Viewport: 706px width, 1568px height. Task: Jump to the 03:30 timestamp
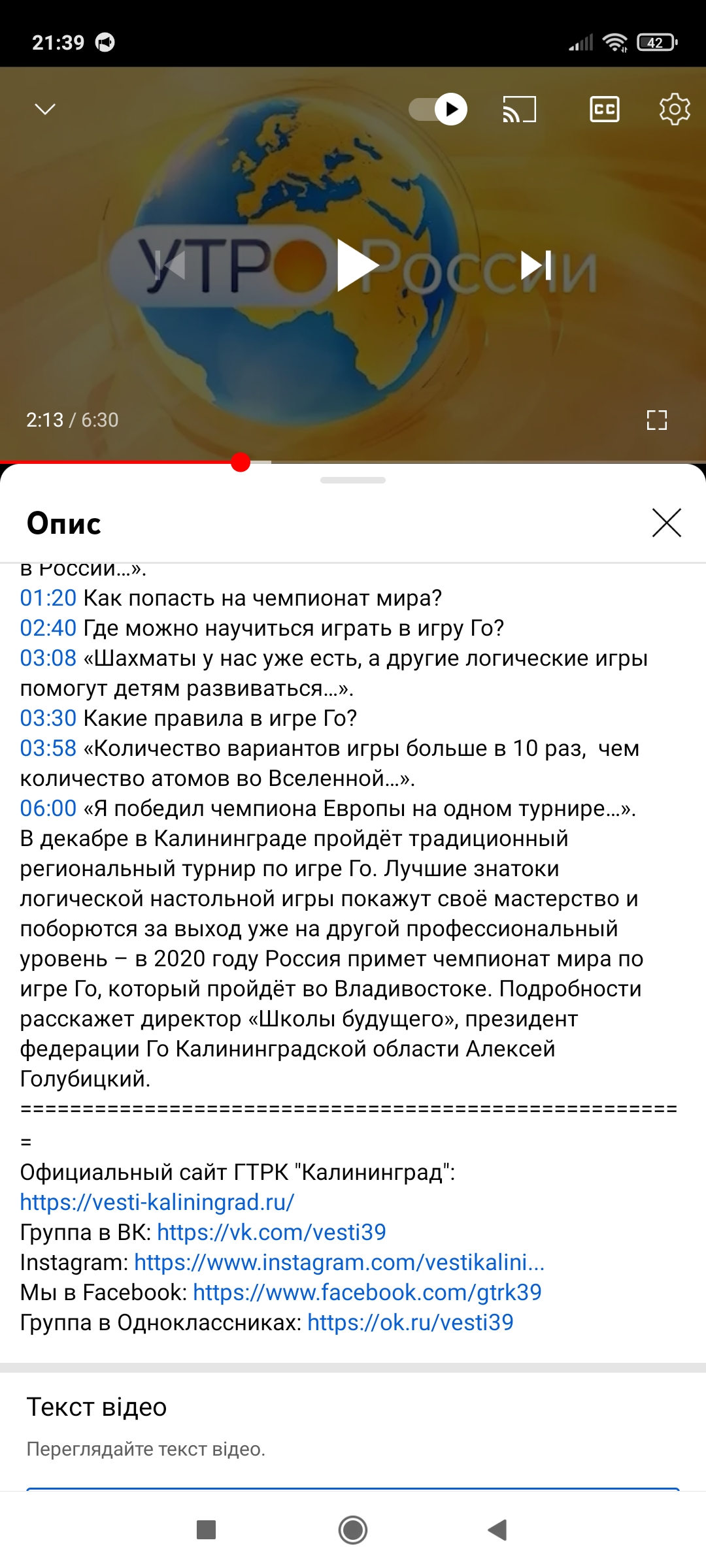tap(48, 718)
